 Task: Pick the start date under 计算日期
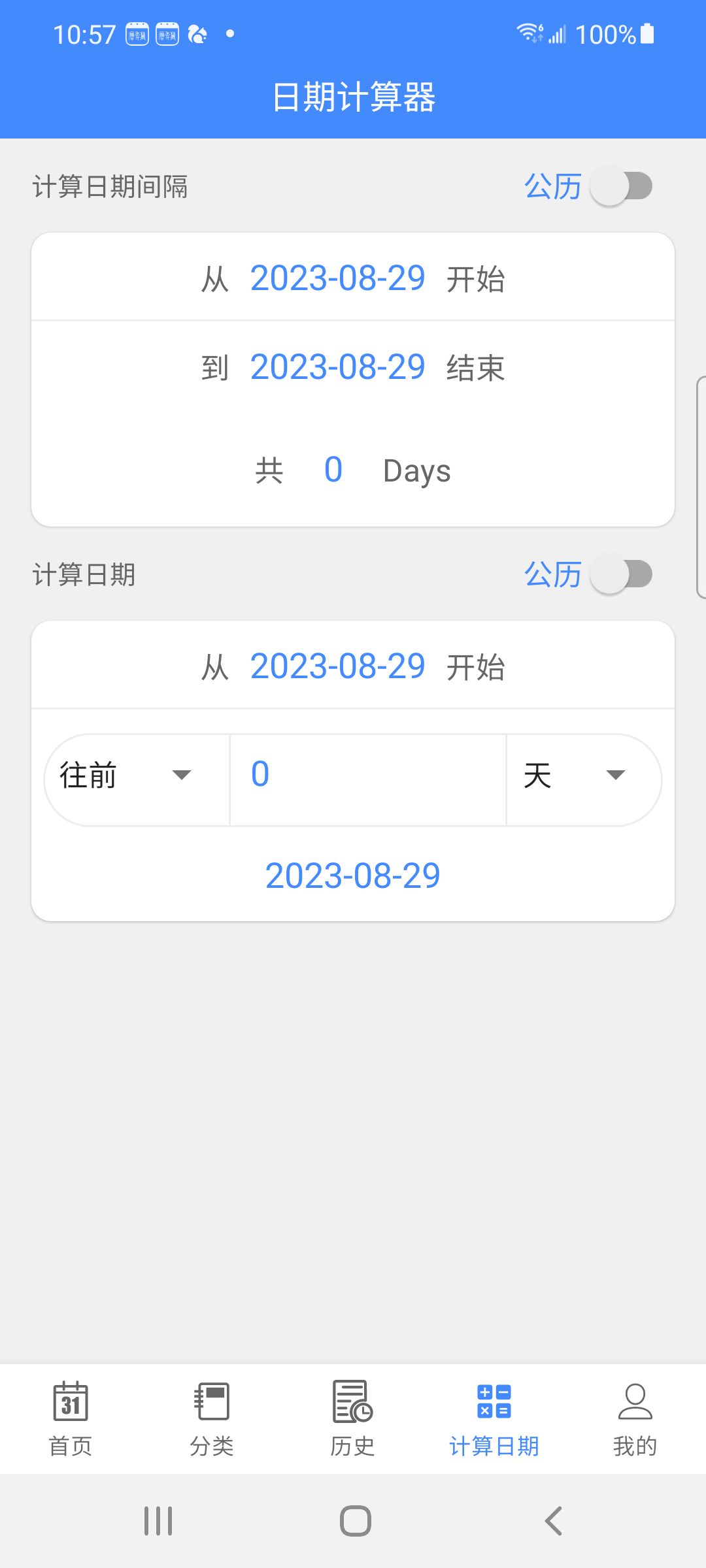coord(337,666)
